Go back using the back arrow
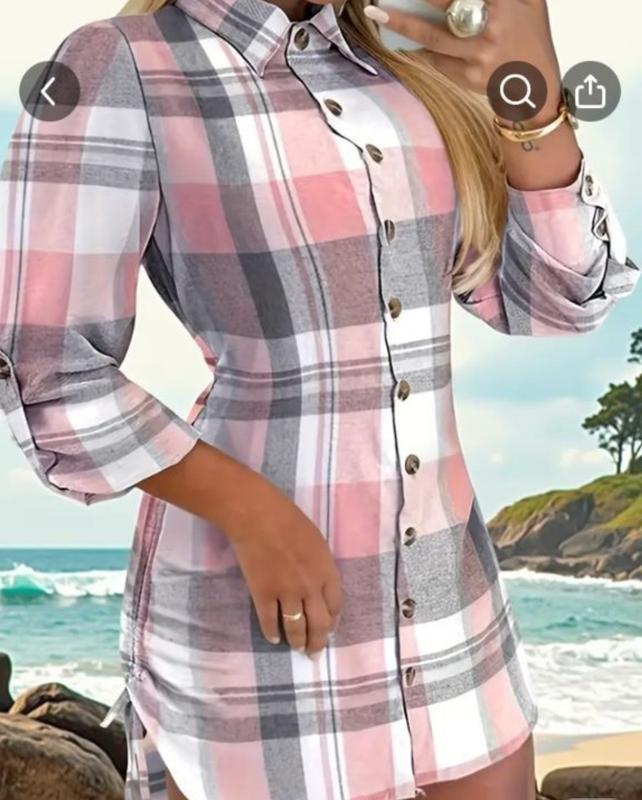 49,92
